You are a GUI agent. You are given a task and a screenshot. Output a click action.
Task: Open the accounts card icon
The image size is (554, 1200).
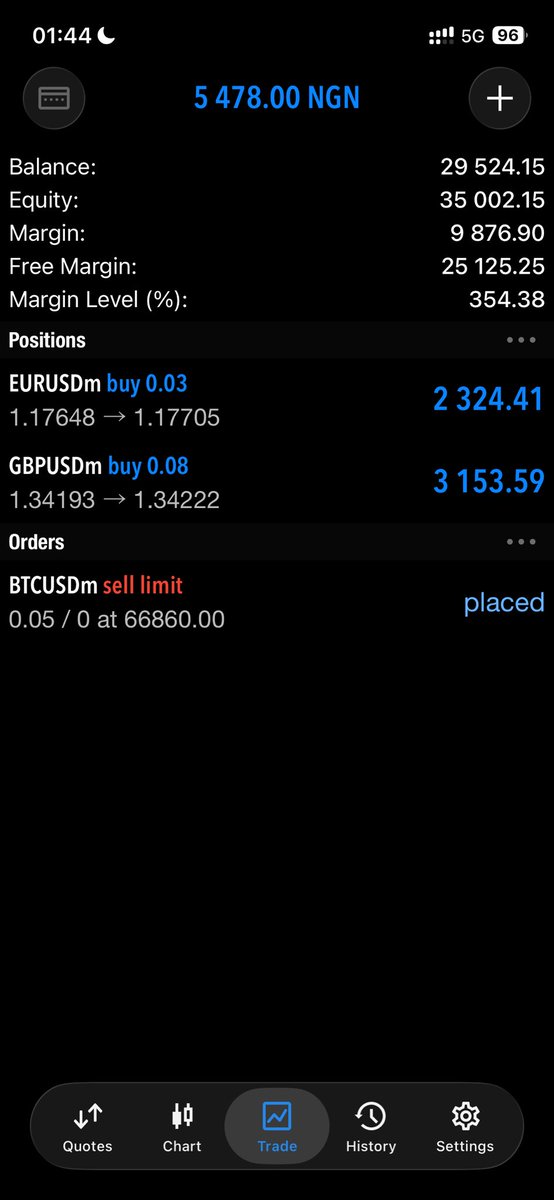[54, 98]
